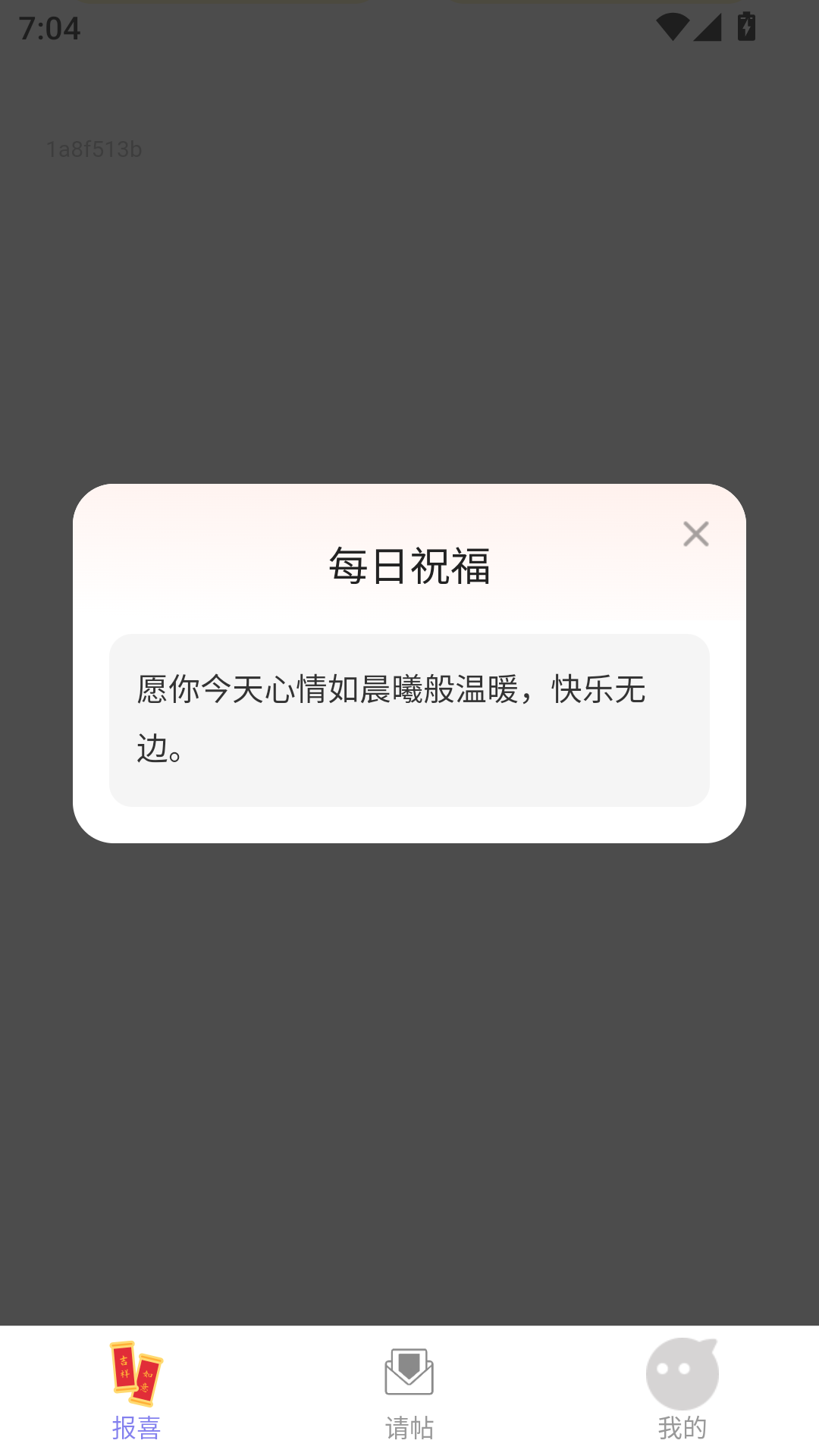Switch to the 报喜 tab

pyautogui.click(x=136, y=1391)
